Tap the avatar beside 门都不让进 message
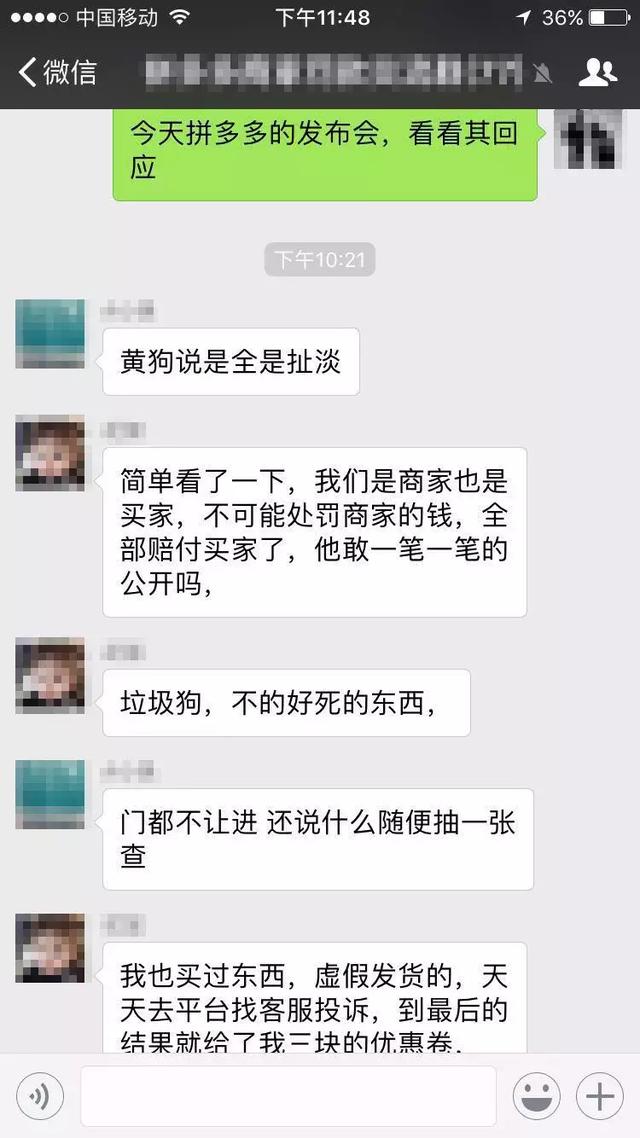The width and height of the screenshot is (640, 1138). (50, 794)
